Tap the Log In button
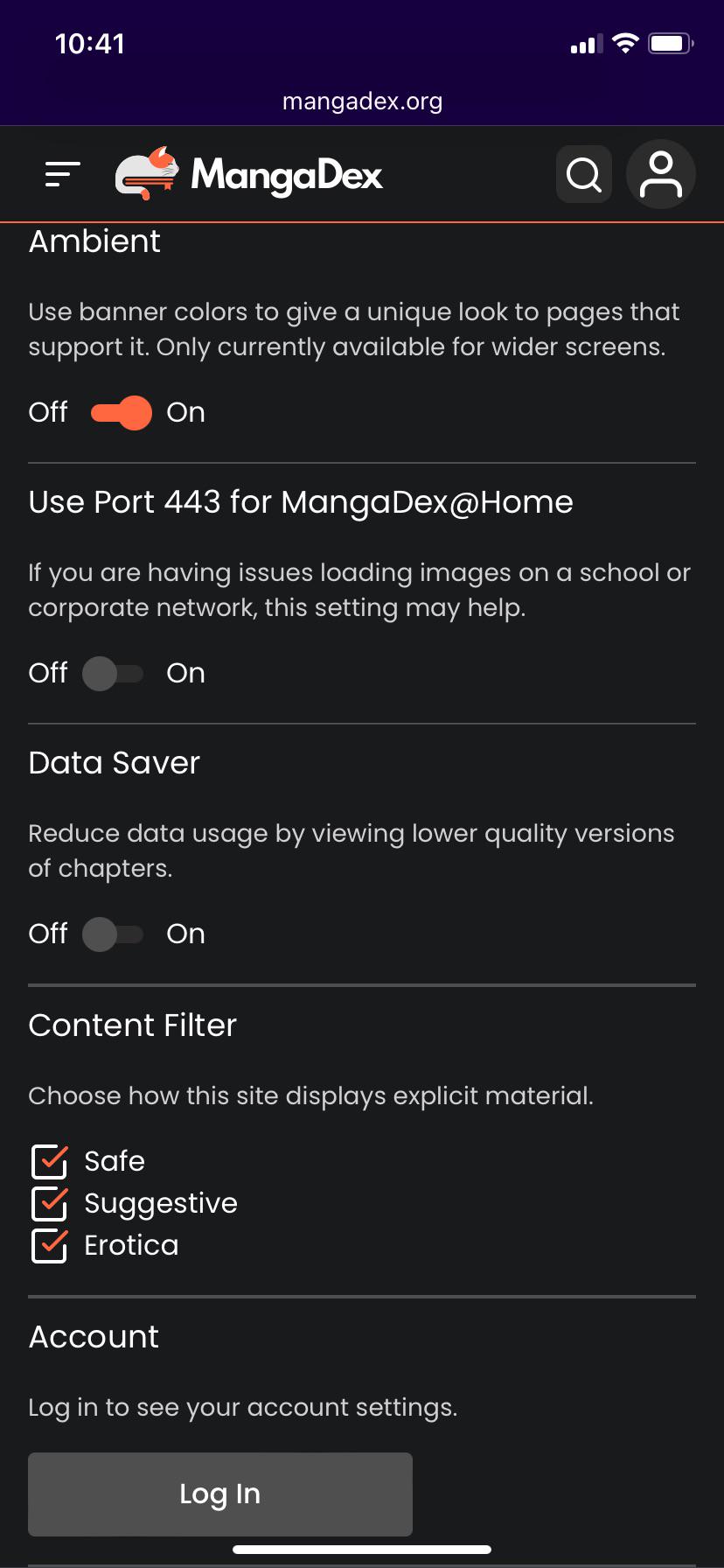Screen dimensions: 724x1568 click(220, 1494)
